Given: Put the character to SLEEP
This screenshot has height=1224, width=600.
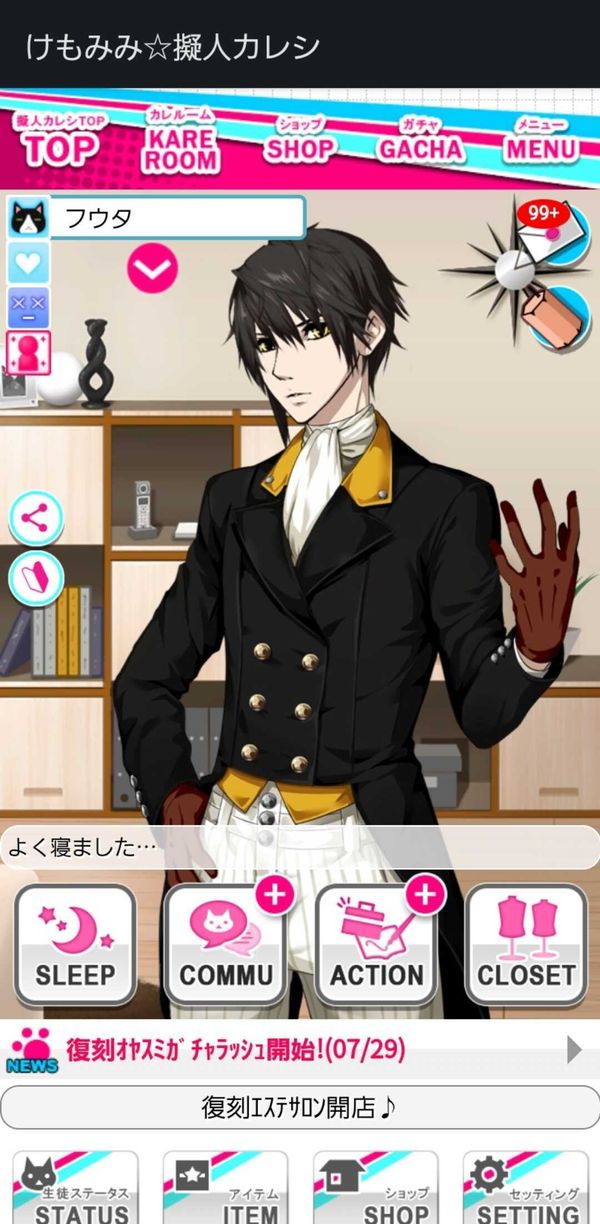Looking at the screenshot, I should (x=75, y=945).
